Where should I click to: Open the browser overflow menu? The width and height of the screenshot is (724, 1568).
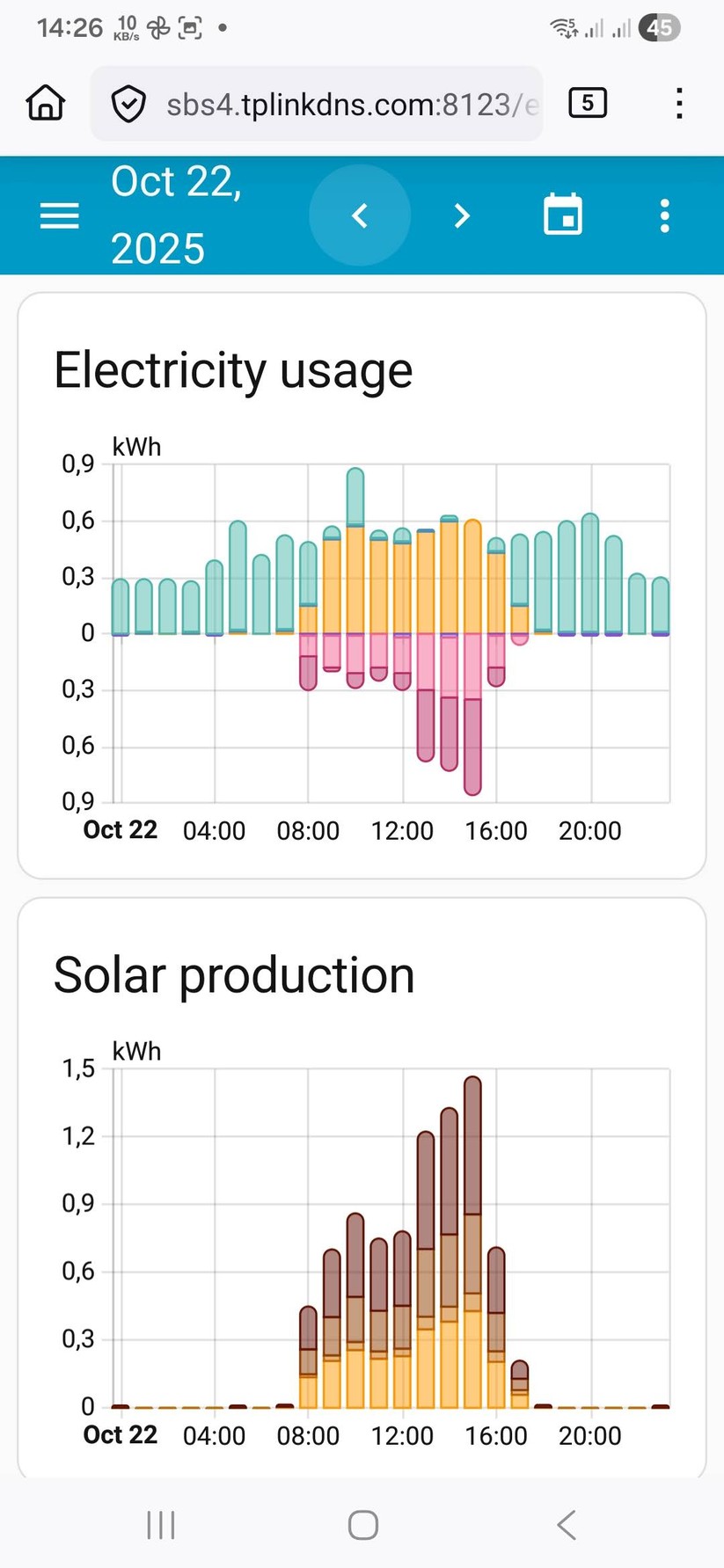click(679, 104)
